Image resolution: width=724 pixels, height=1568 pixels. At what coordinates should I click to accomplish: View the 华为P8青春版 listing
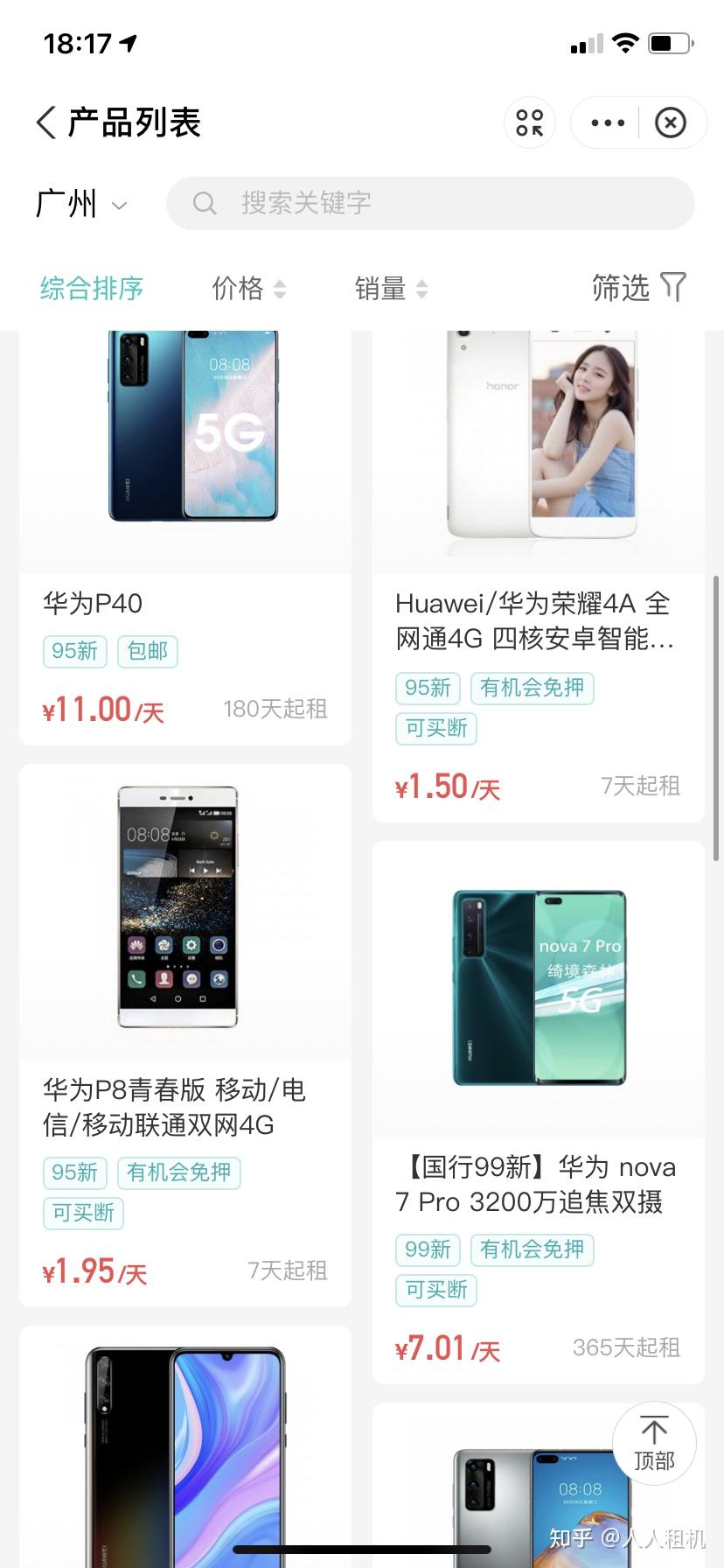[x=185, y=1032]
